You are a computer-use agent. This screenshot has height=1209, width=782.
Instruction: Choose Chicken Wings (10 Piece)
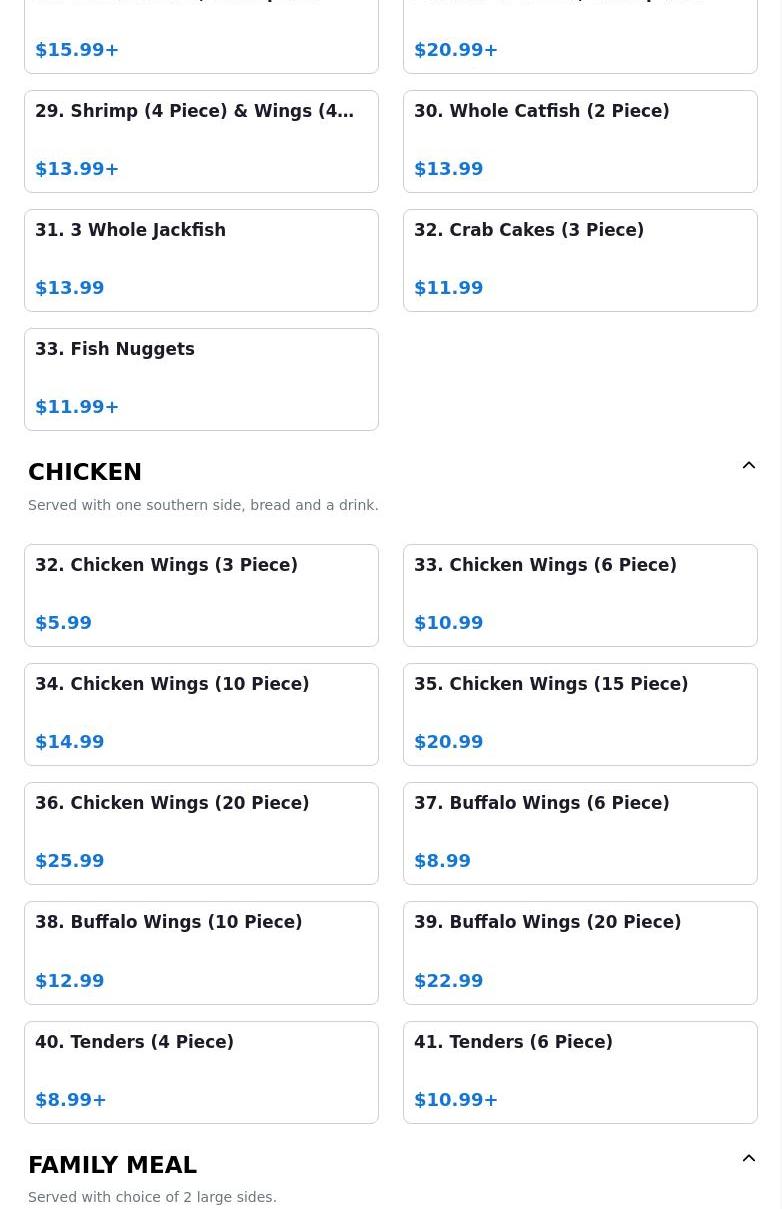point(201,714)
